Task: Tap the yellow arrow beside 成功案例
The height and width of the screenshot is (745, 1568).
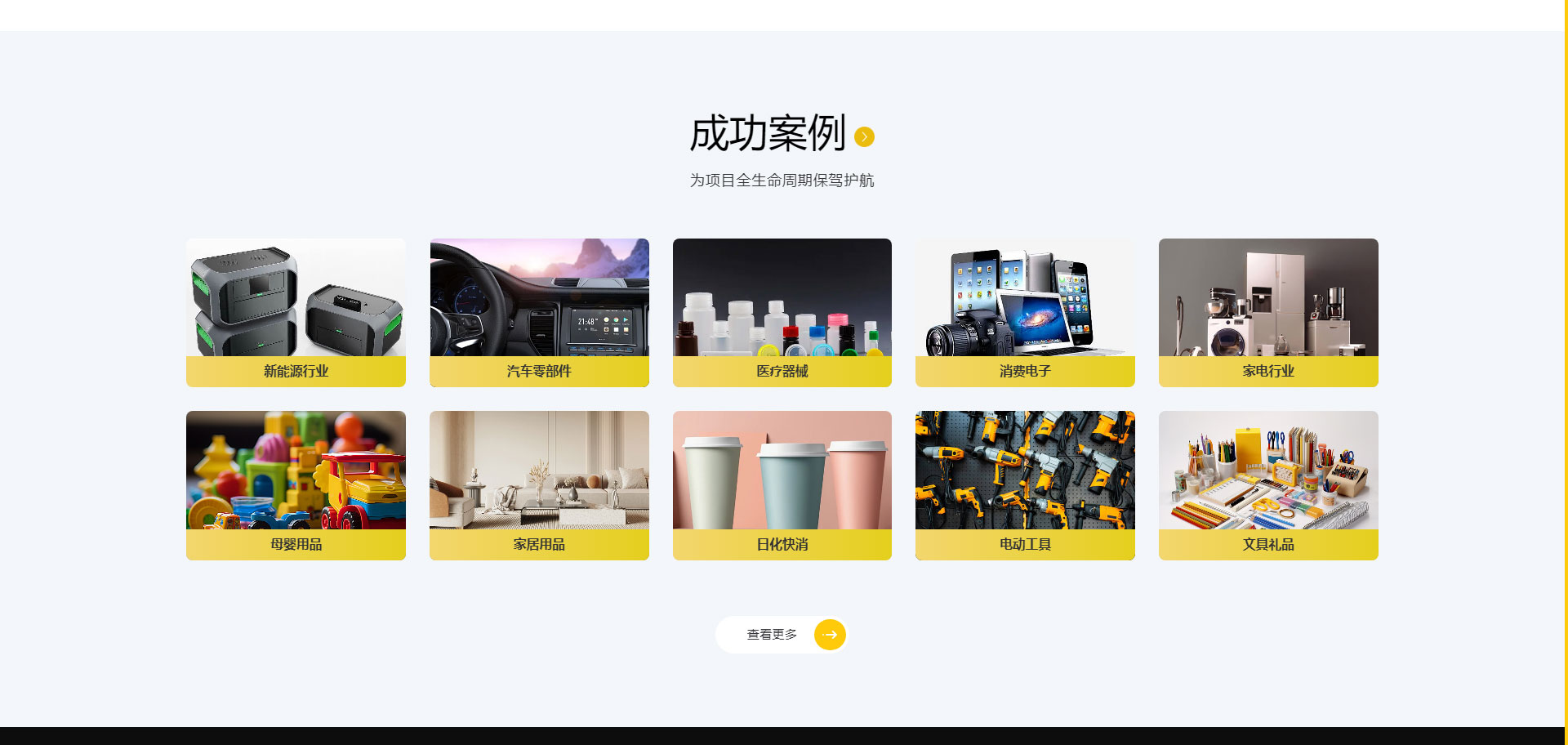Action: coord(864,137)
